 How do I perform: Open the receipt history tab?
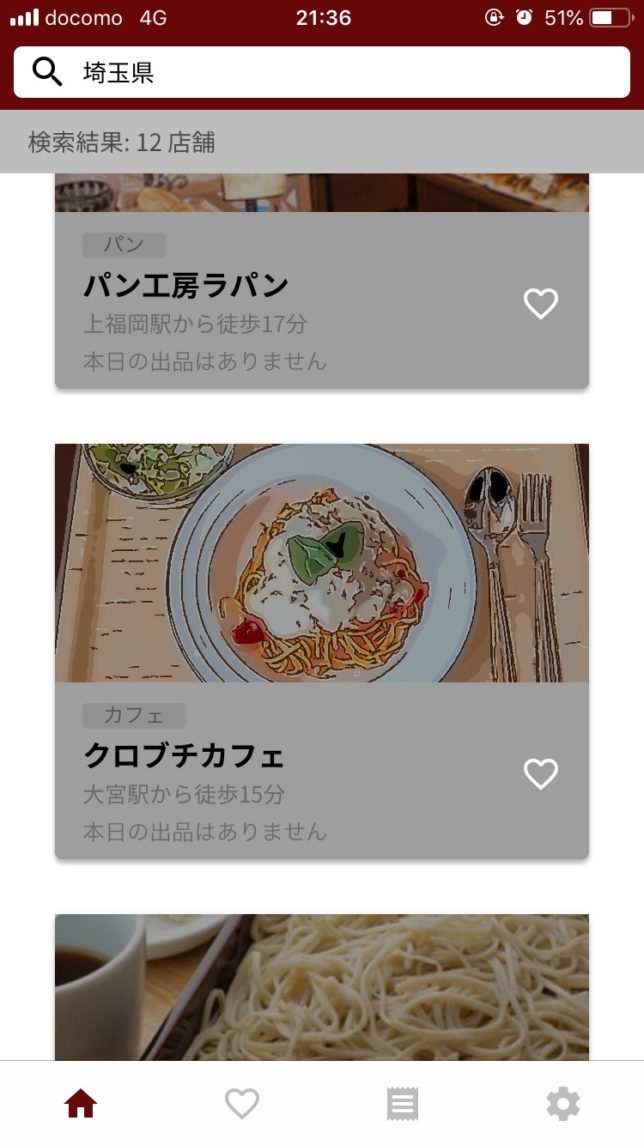pyautogui.click(x=402, y=1104)
